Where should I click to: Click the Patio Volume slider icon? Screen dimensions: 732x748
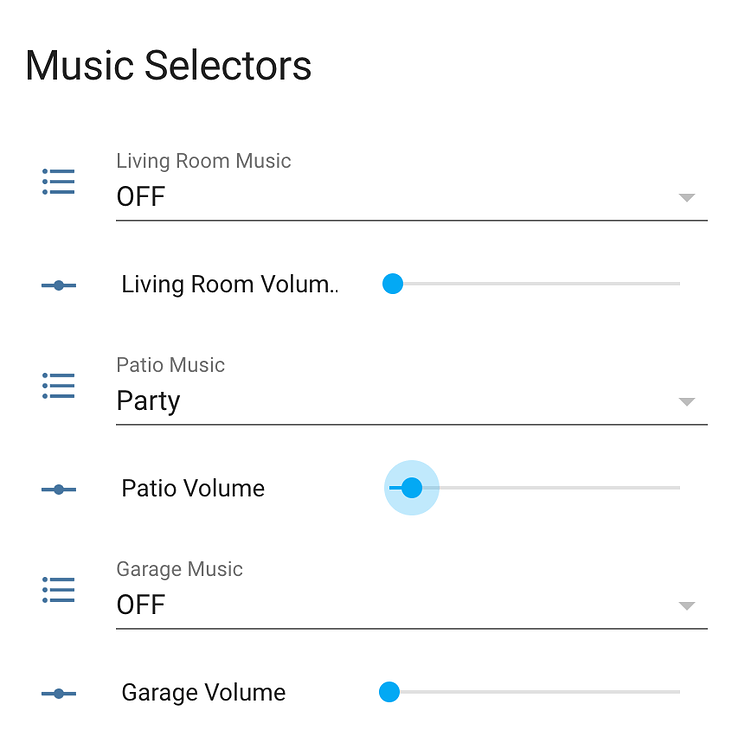57,488
